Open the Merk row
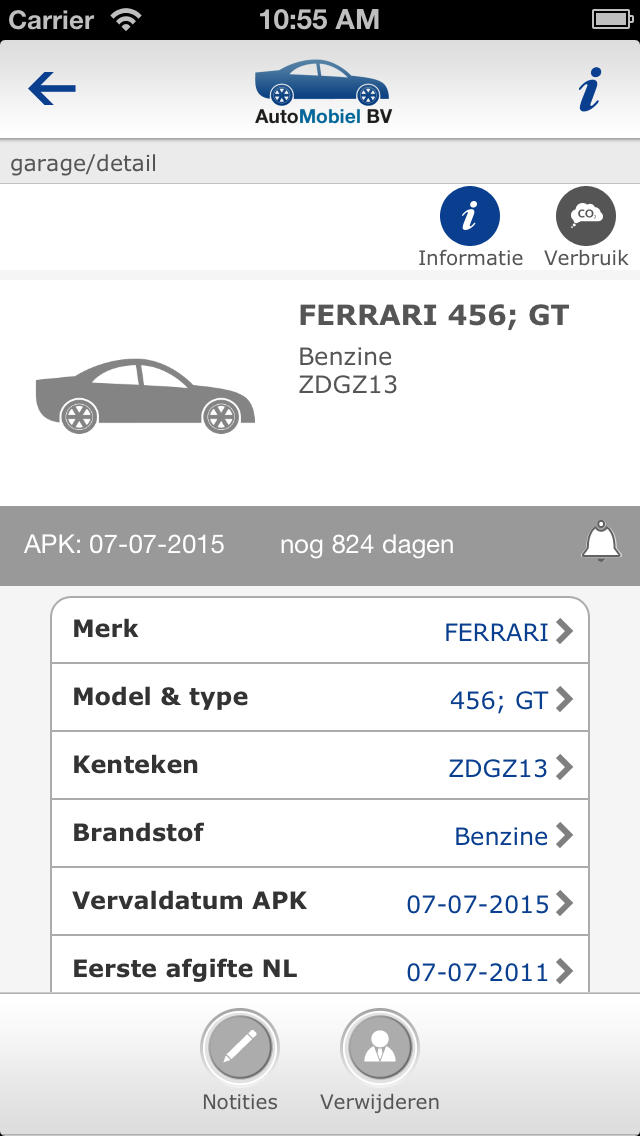640x1136 pixels. 320,630
